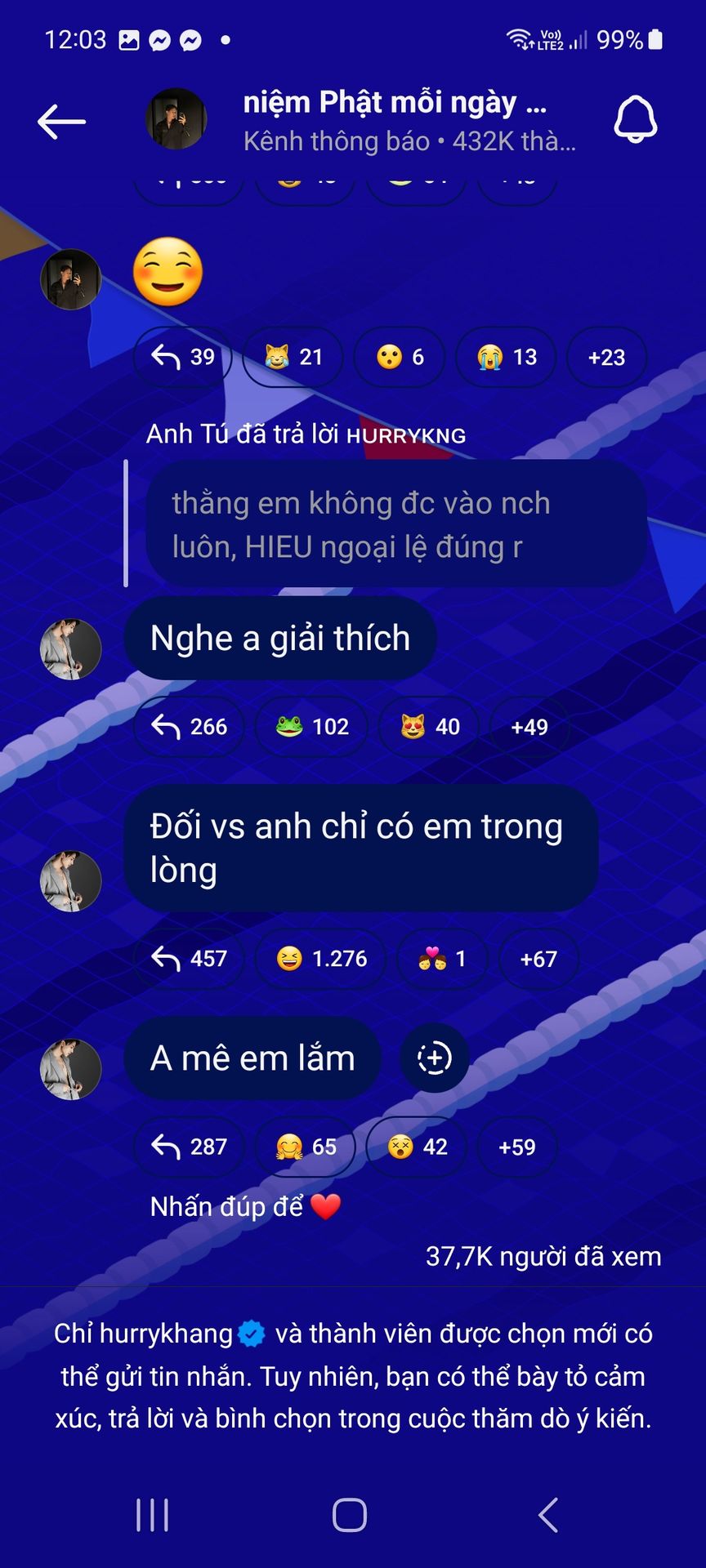View 266 replies under "Nghe a giải thích"
706x1568 pixels.
coord(189,727)
